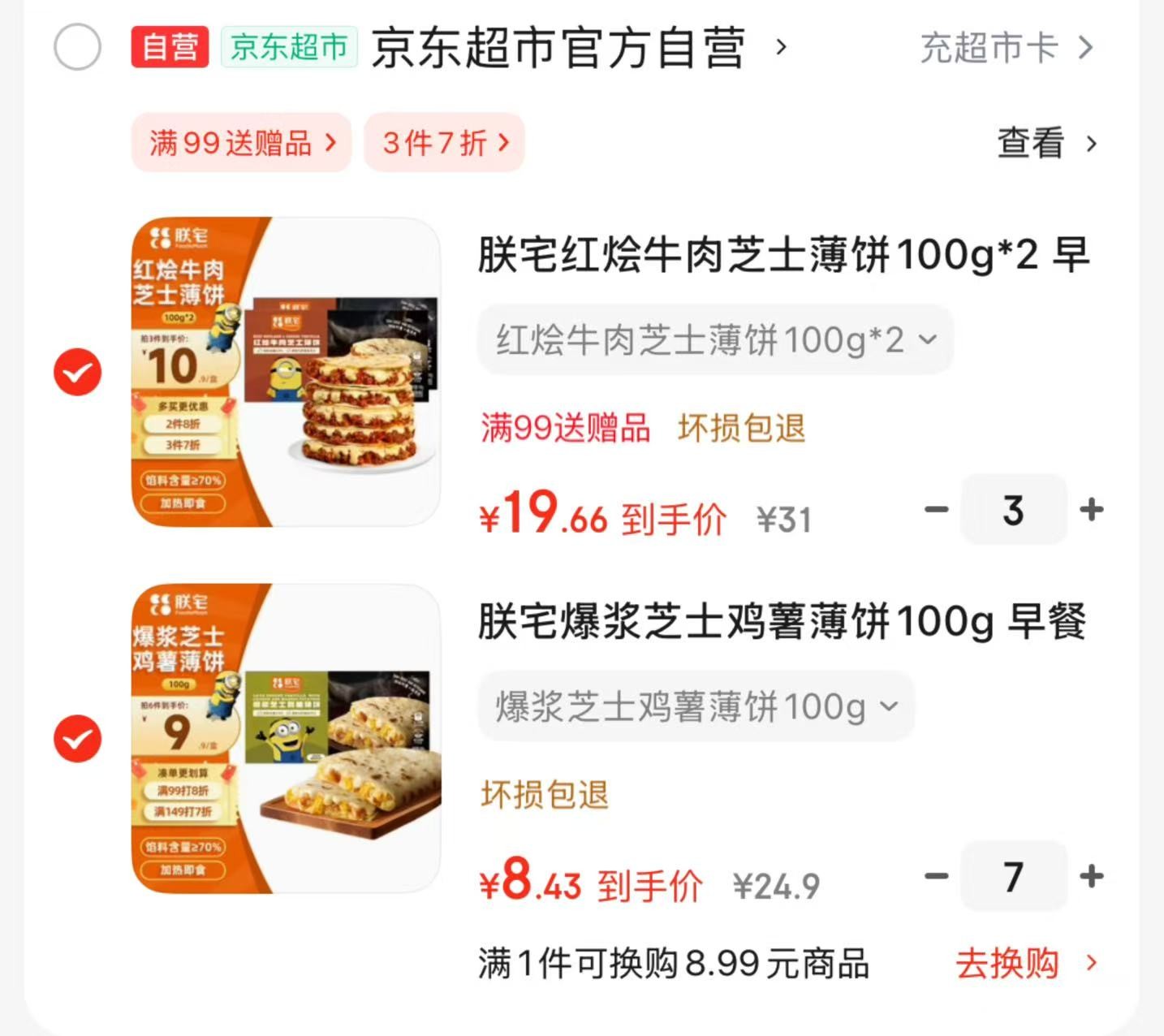
Task: Select all items from 京东超市官方自营
Action: click(77, 47)
